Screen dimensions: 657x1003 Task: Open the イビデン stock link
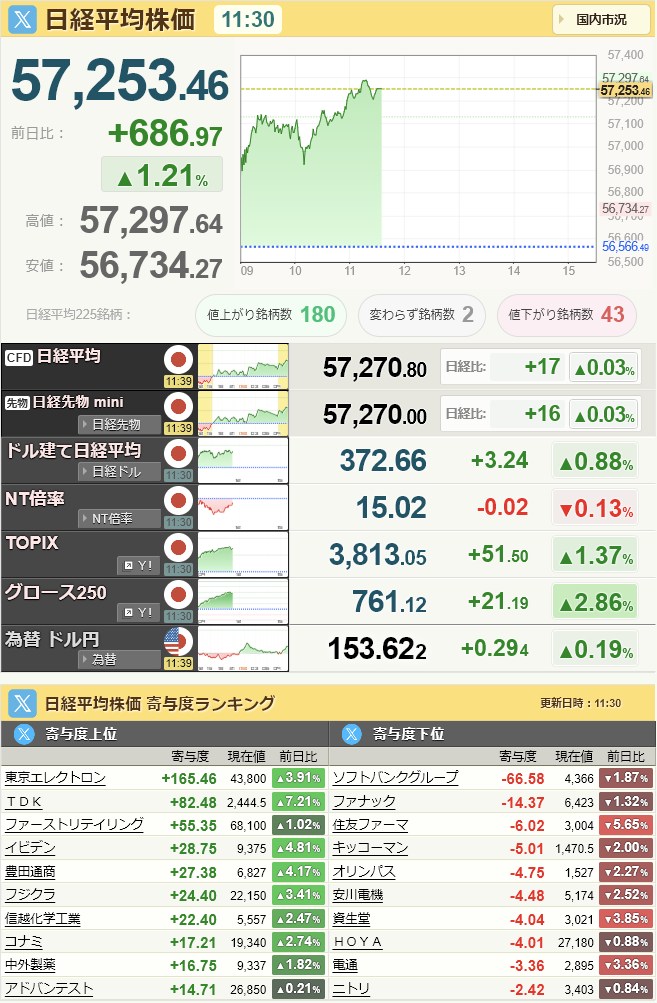tap(30, 848)
